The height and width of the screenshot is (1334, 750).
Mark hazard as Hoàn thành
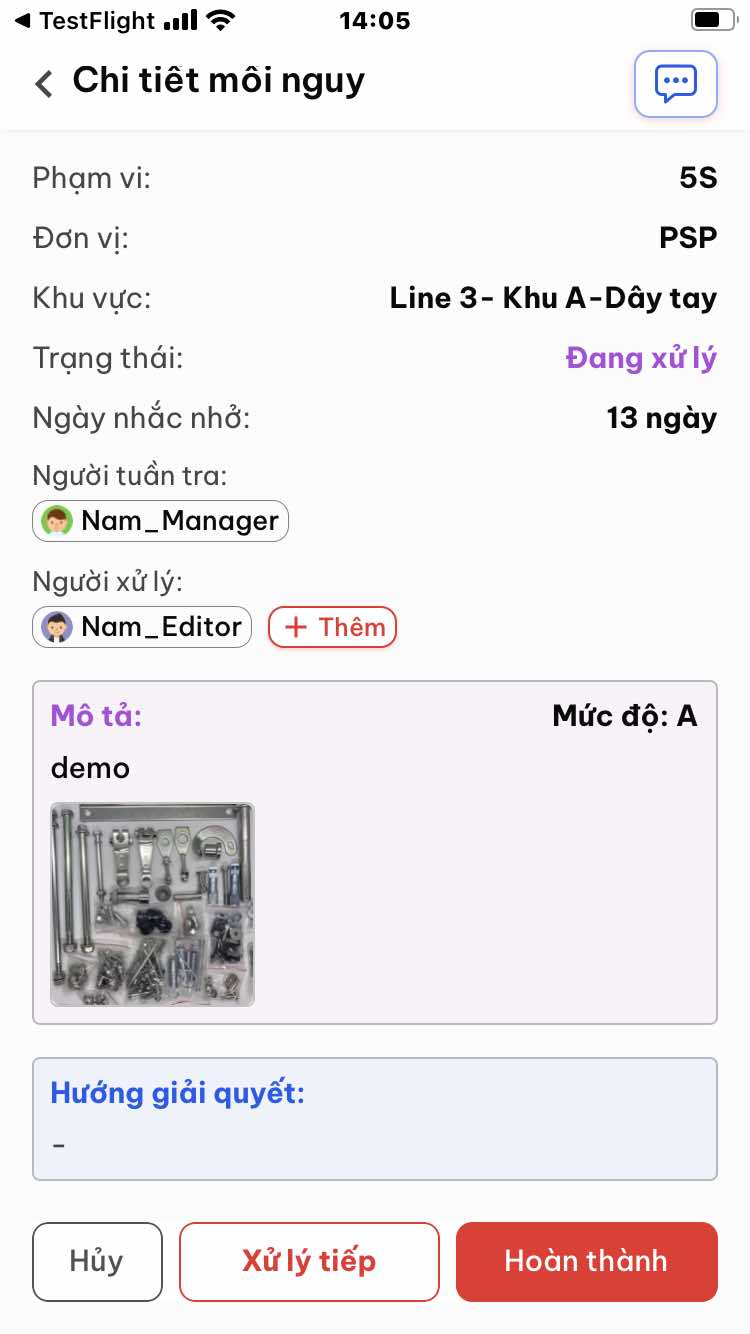[587, 1262]
